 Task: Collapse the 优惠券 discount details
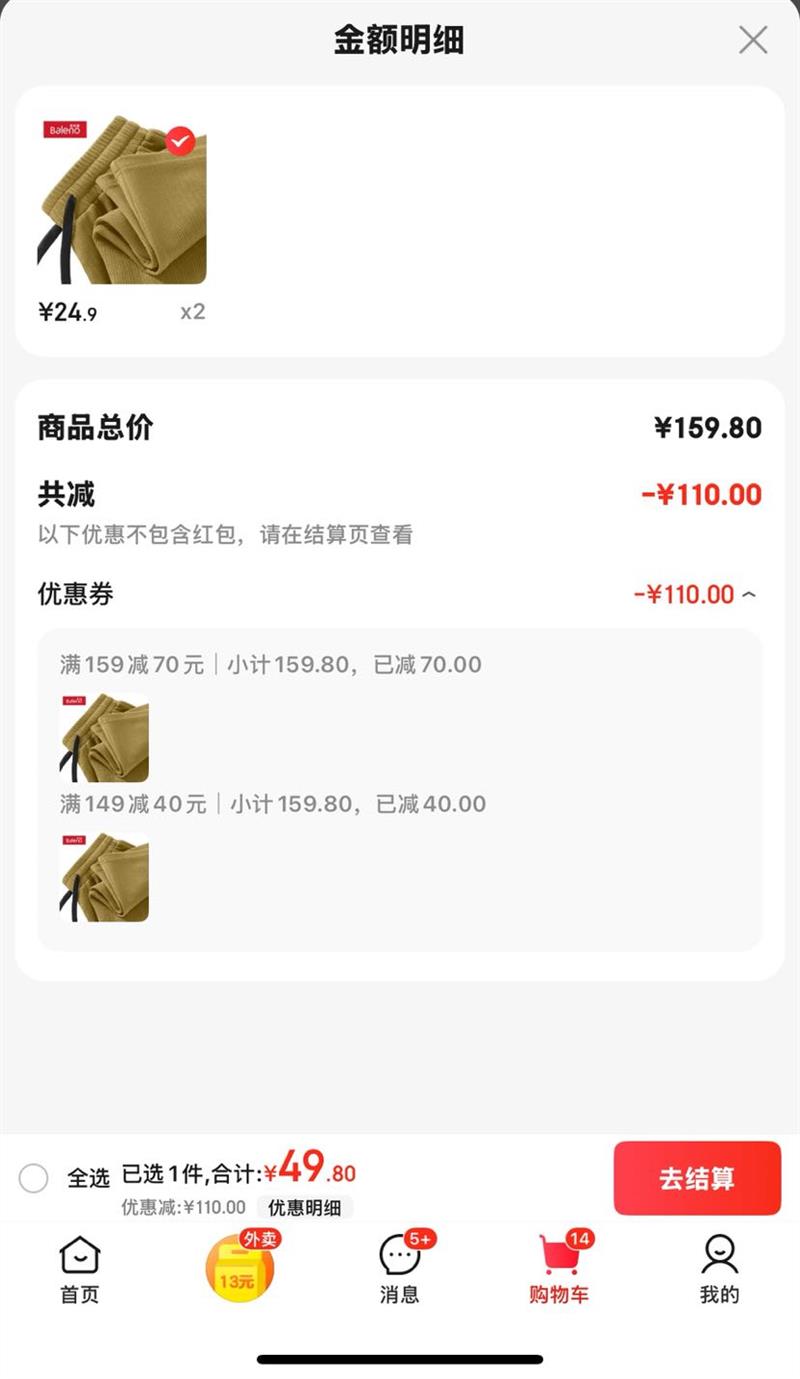[x=749, y=595]
